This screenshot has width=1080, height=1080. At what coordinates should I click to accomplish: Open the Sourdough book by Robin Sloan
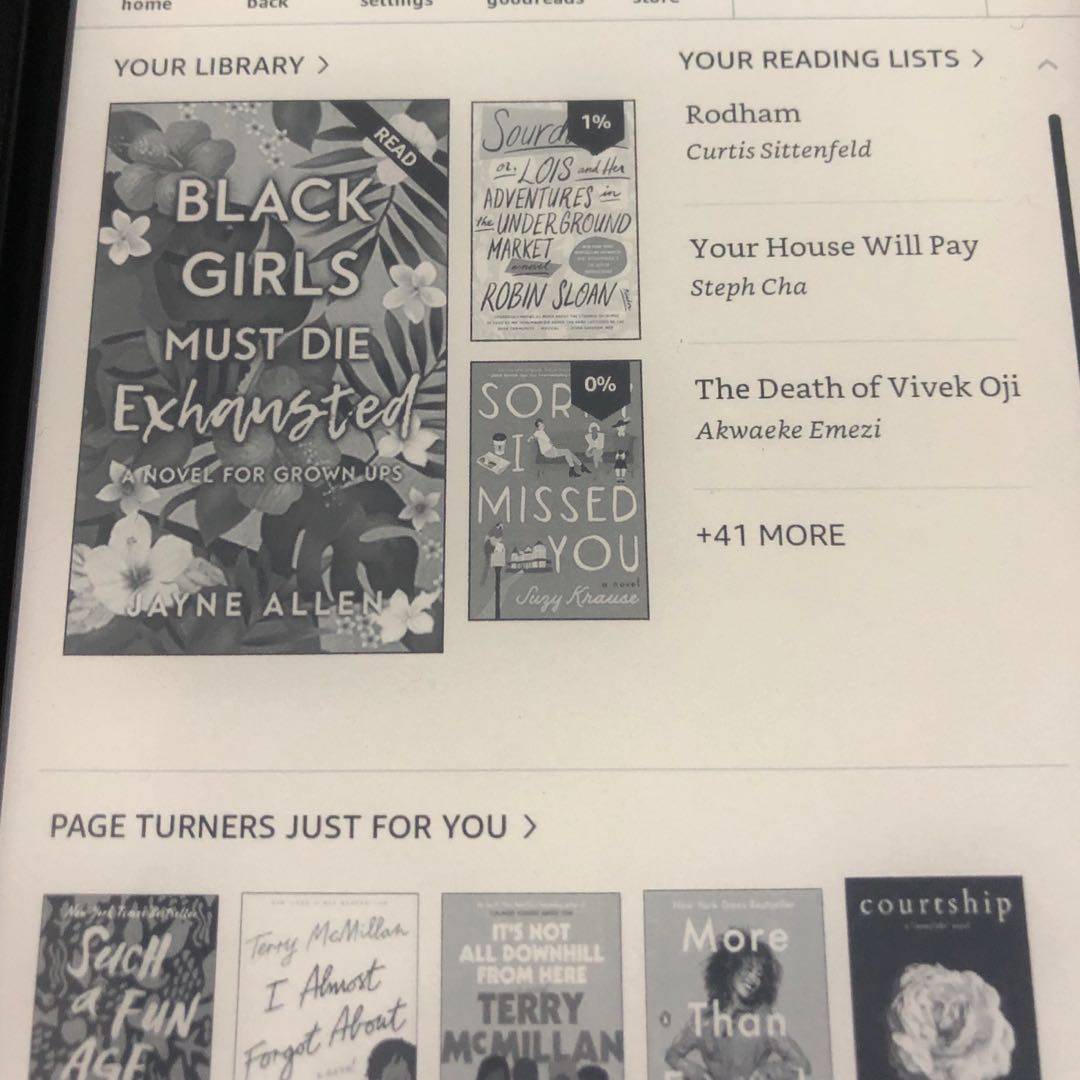coord(554,221)
